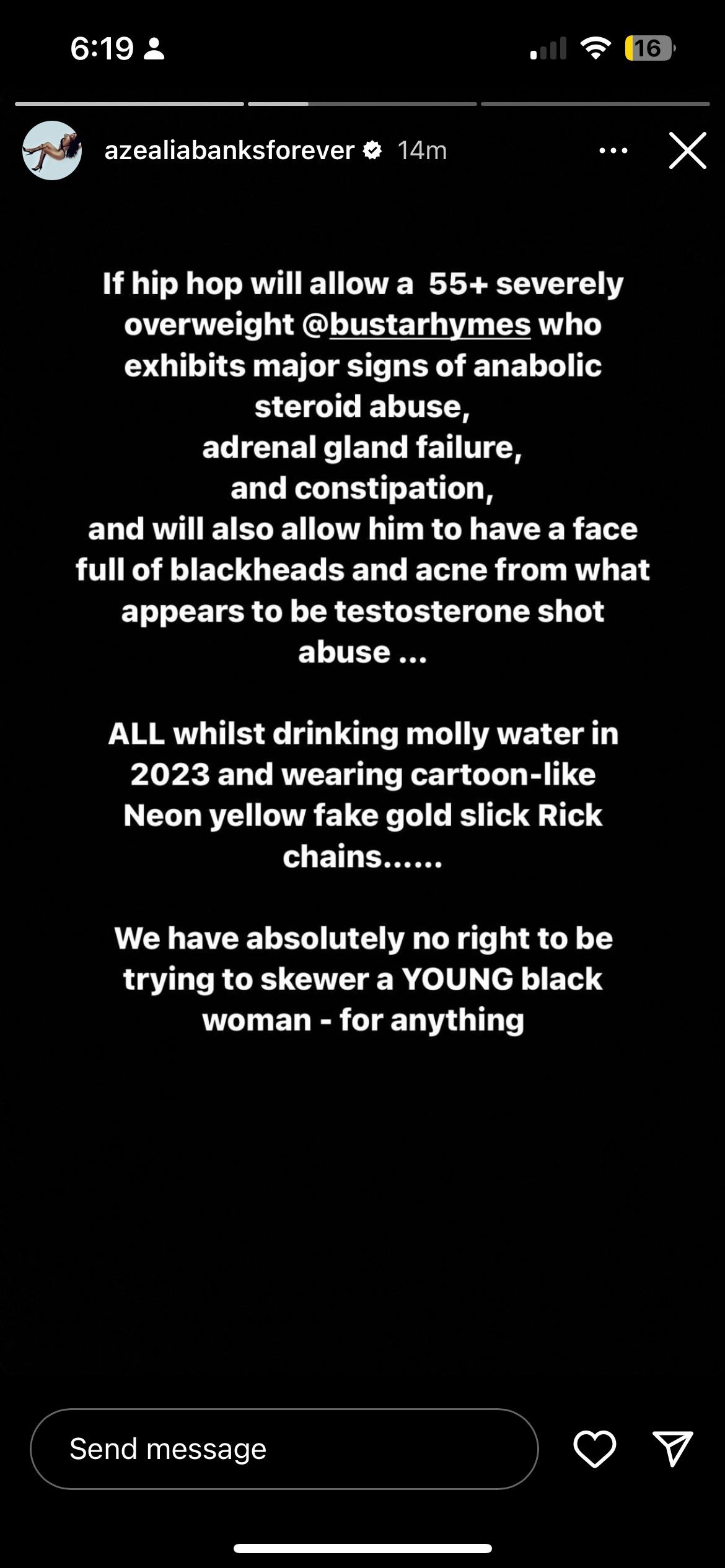Open the three-dot story options menu
Image resolution: width=725 pixels, height=1568 pixels.
[x=613, y=150]
